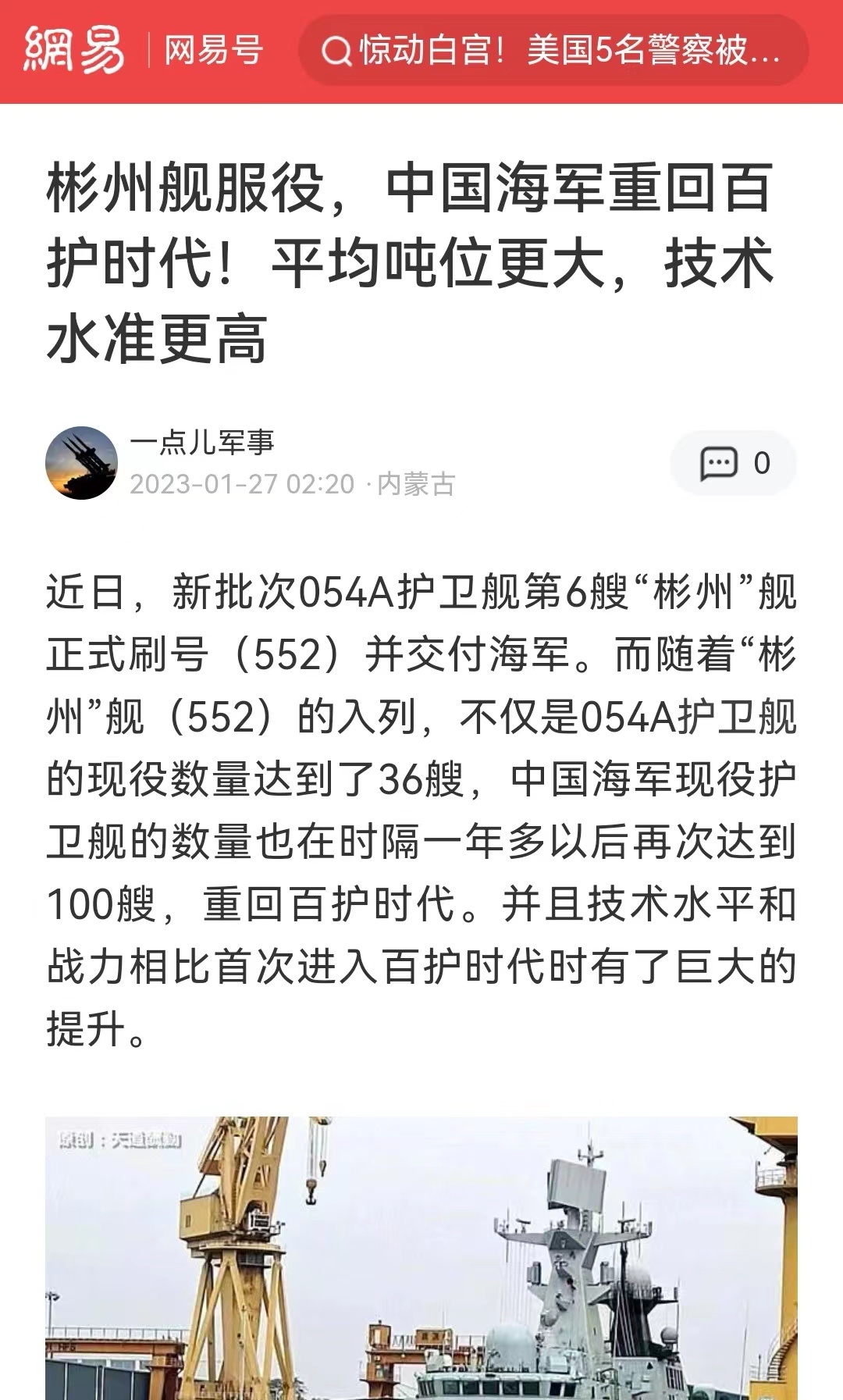This screenshot has width=843, height=1400.
Task: Open the 一点儿军事 author name link
Action: (x=202, y=443)
